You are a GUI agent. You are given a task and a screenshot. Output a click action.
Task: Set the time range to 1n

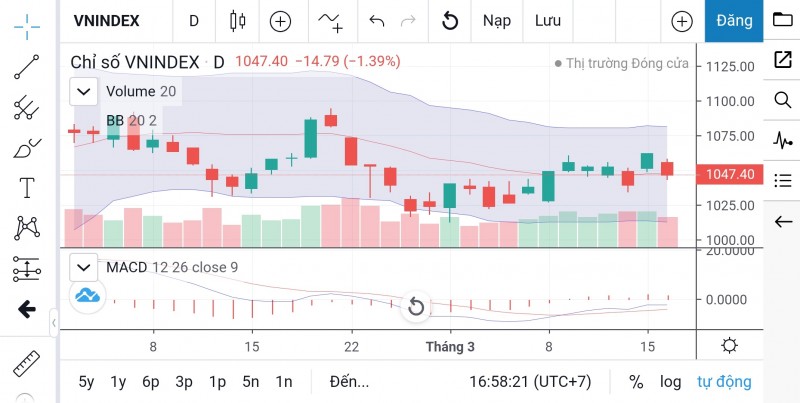click(x=284, y=381)
